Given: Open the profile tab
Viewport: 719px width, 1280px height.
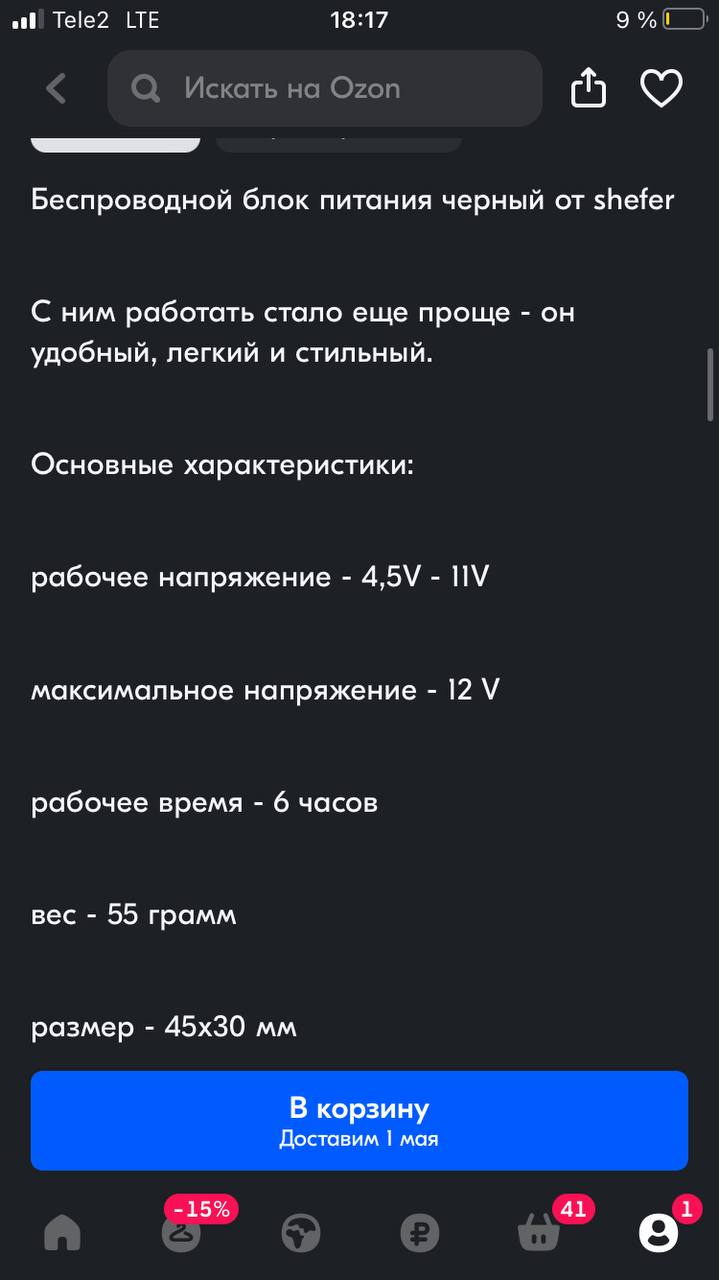Looking at the screenshot, I should pos(659,1230).
